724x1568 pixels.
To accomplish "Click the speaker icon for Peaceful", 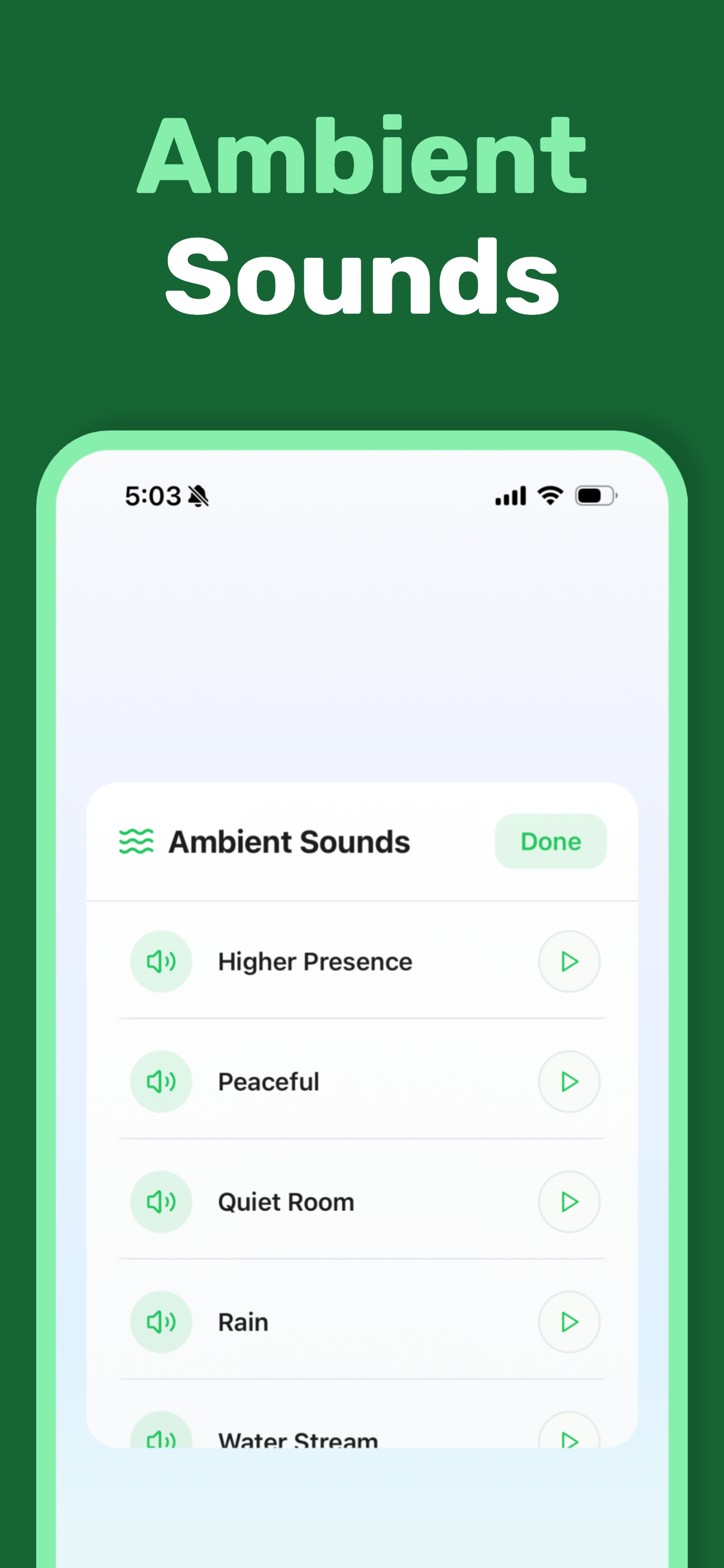I will pyautogui.click(x=161, y=1081).
